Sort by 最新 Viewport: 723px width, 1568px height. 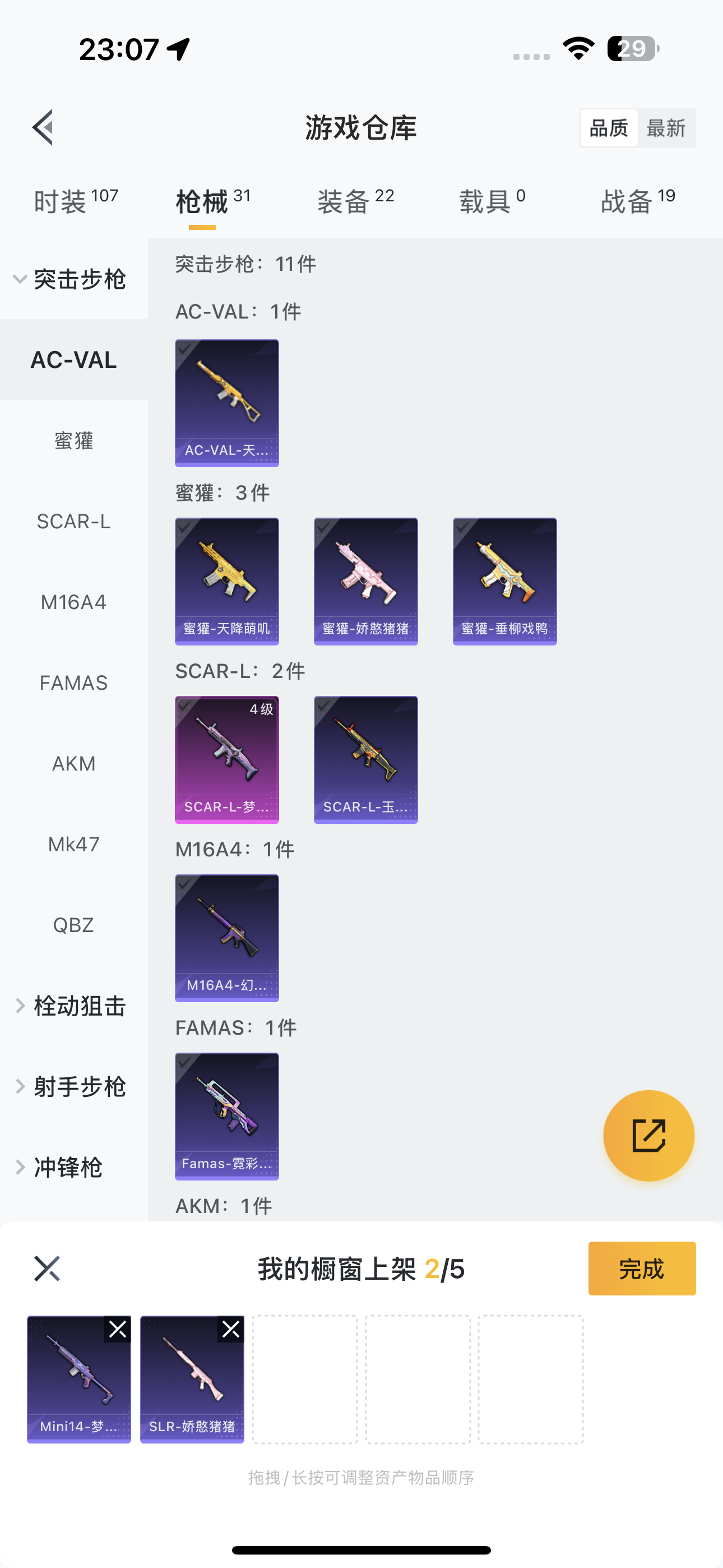tap(666, 128)
